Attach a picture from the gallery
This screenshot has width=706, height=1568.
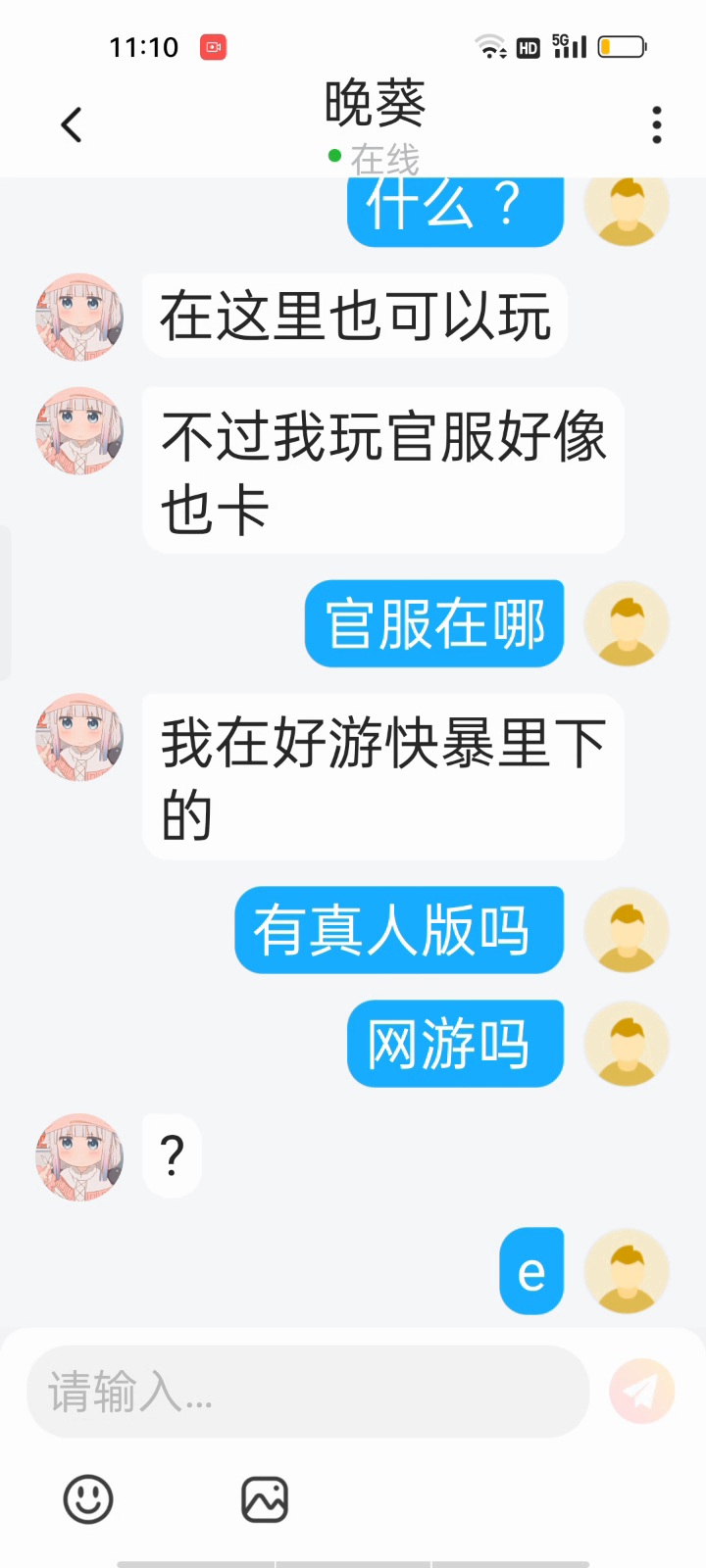(265, 1499)
